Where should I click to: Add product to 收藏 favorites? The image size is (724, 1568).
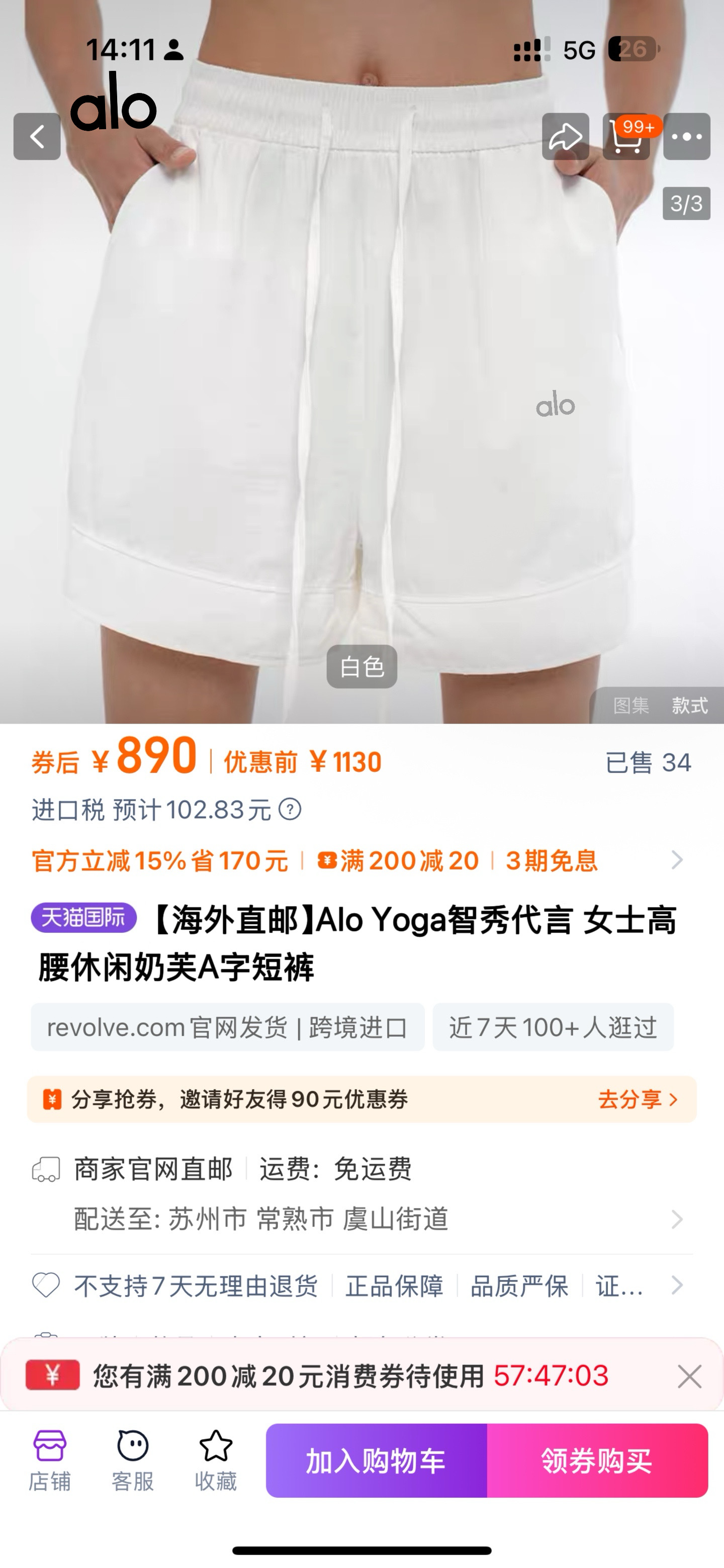tap(216, 1459)
